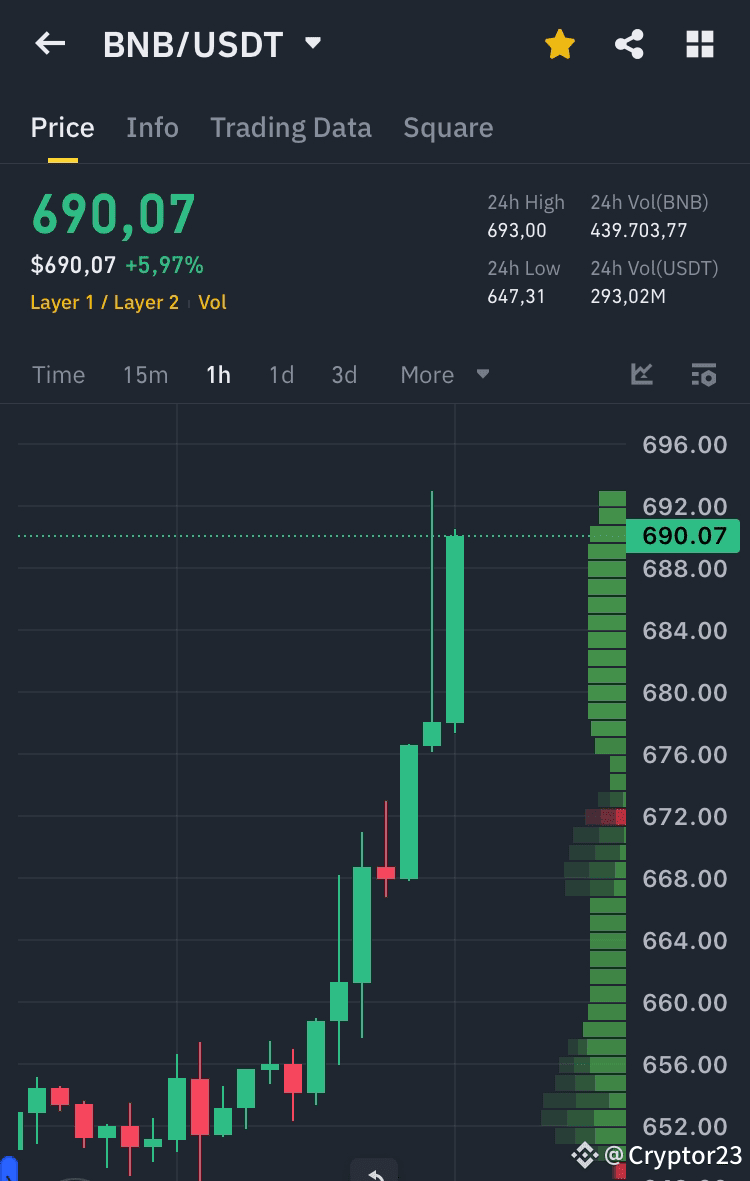Mark BNB/USDT as favorite with the star
This screenshot has width=750, height=1181.
pyautogui.click(x=559, y=44)
